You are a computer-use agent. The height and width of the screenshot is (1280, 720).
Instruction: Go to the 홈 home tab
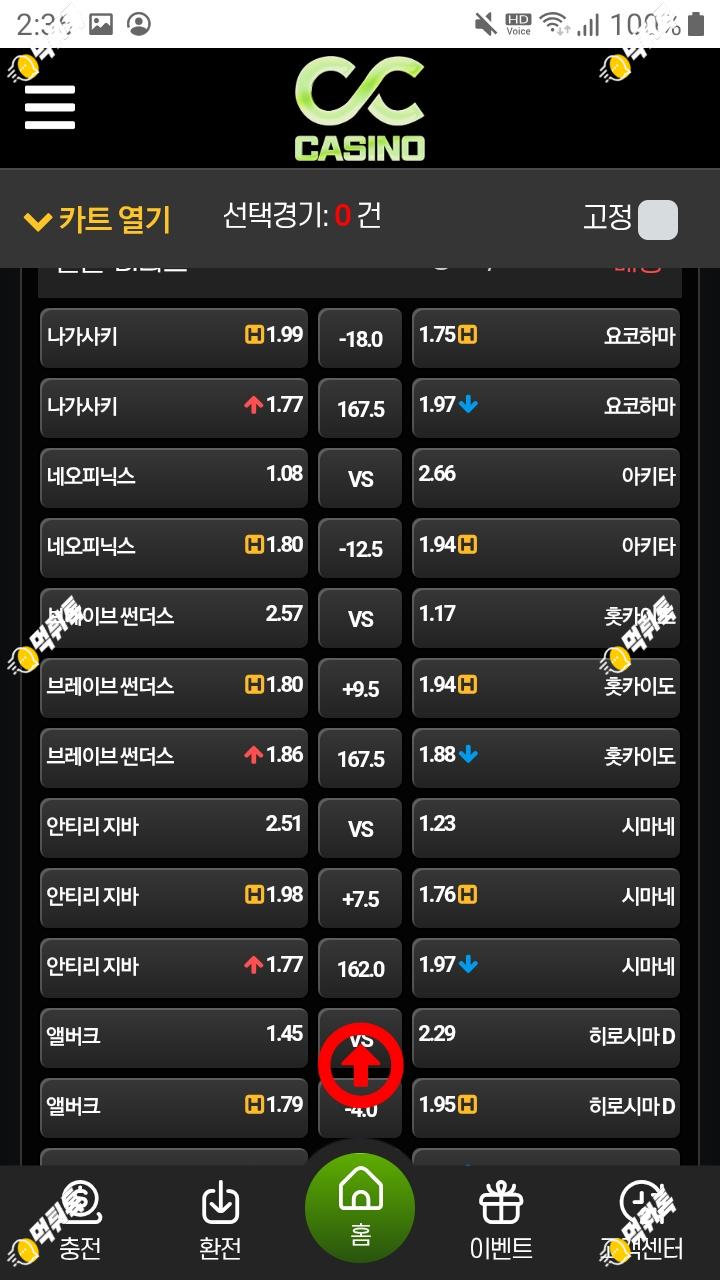360,1208
